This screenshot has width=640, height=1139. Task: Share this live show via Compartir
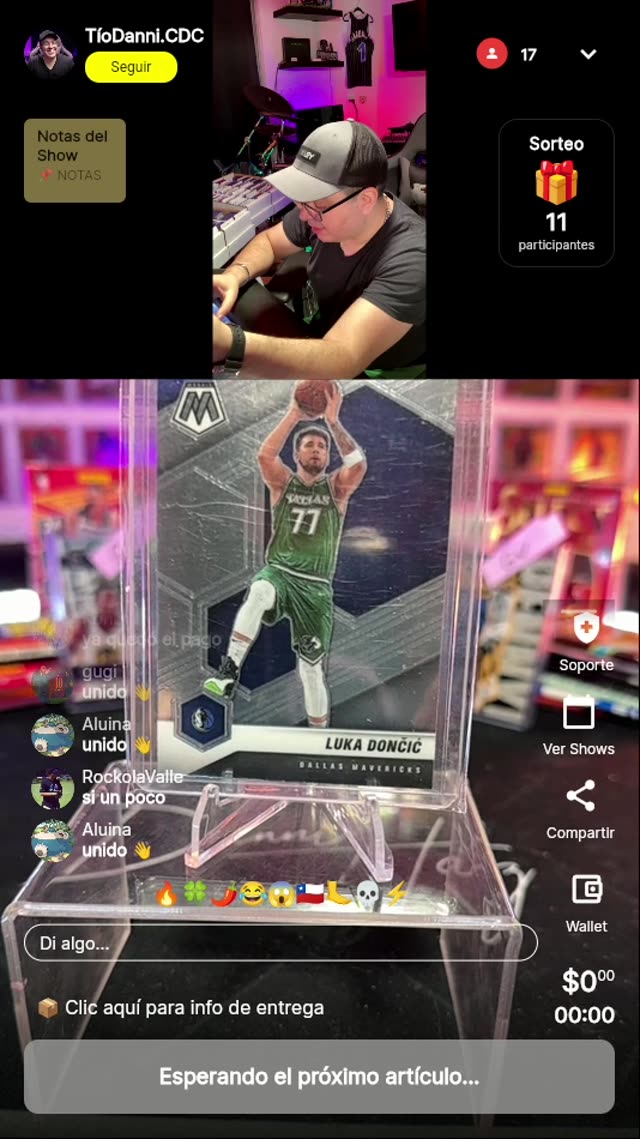580,797
